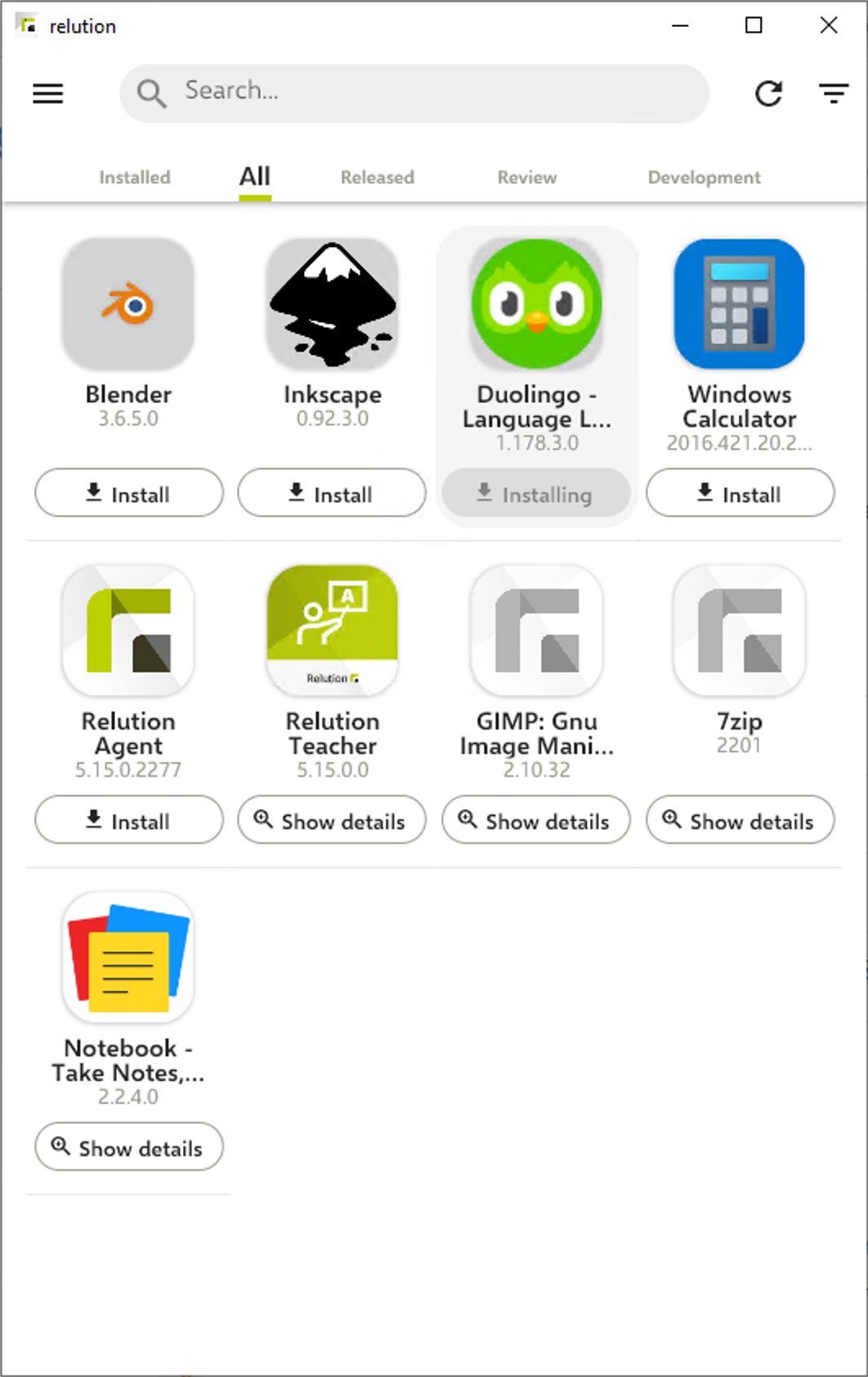Show details for Notebook app
The image size is (868, 1377).
point(129,1146)
